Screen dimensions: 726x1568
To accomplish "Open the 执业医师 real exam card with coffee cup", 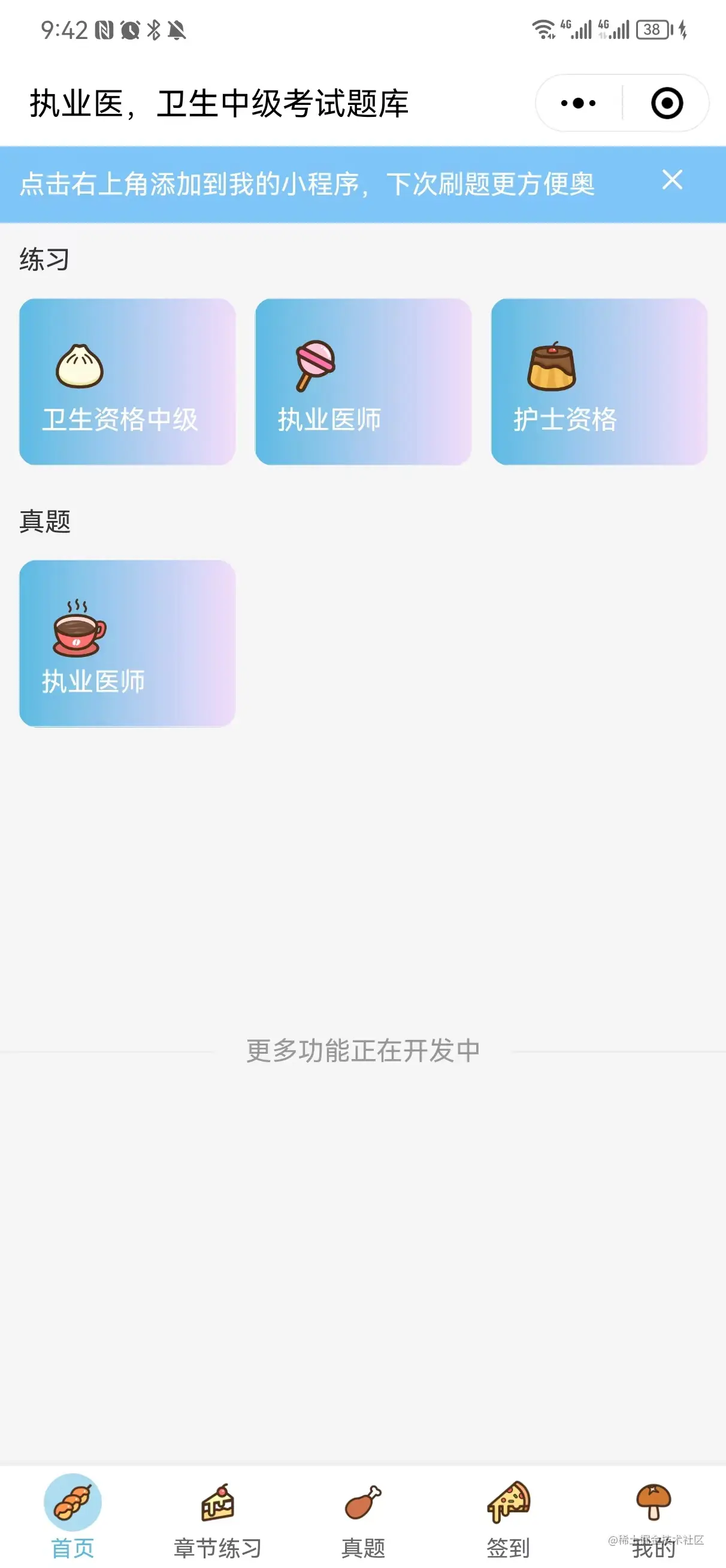I will coord(127,643).
